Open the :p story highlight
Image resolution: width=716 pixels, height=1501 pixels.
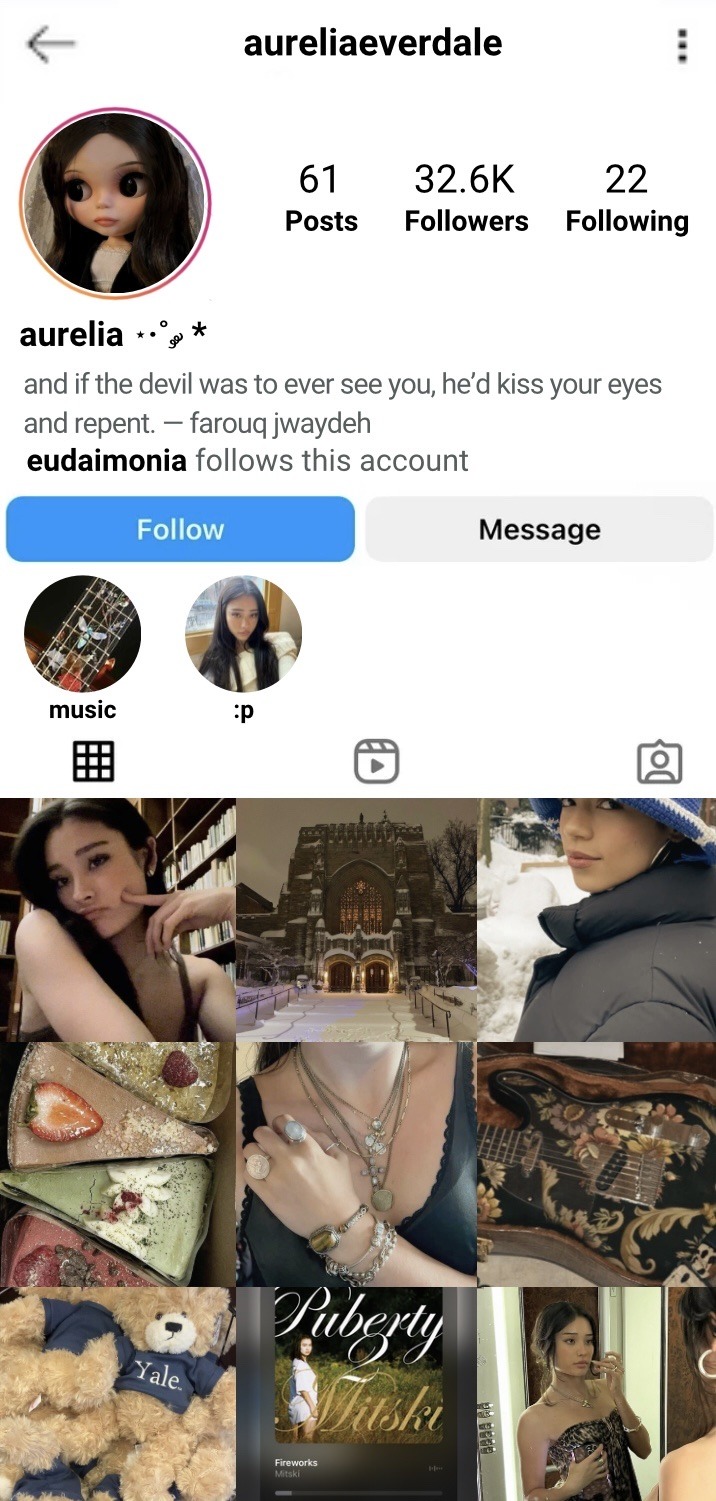pyautogui.click(x=243, y=634)
